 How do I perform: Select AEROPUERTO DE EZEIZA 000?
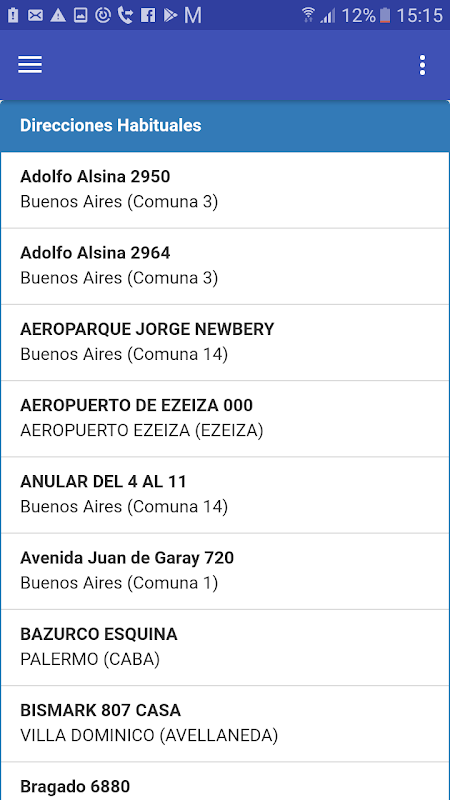coord(225,418)
